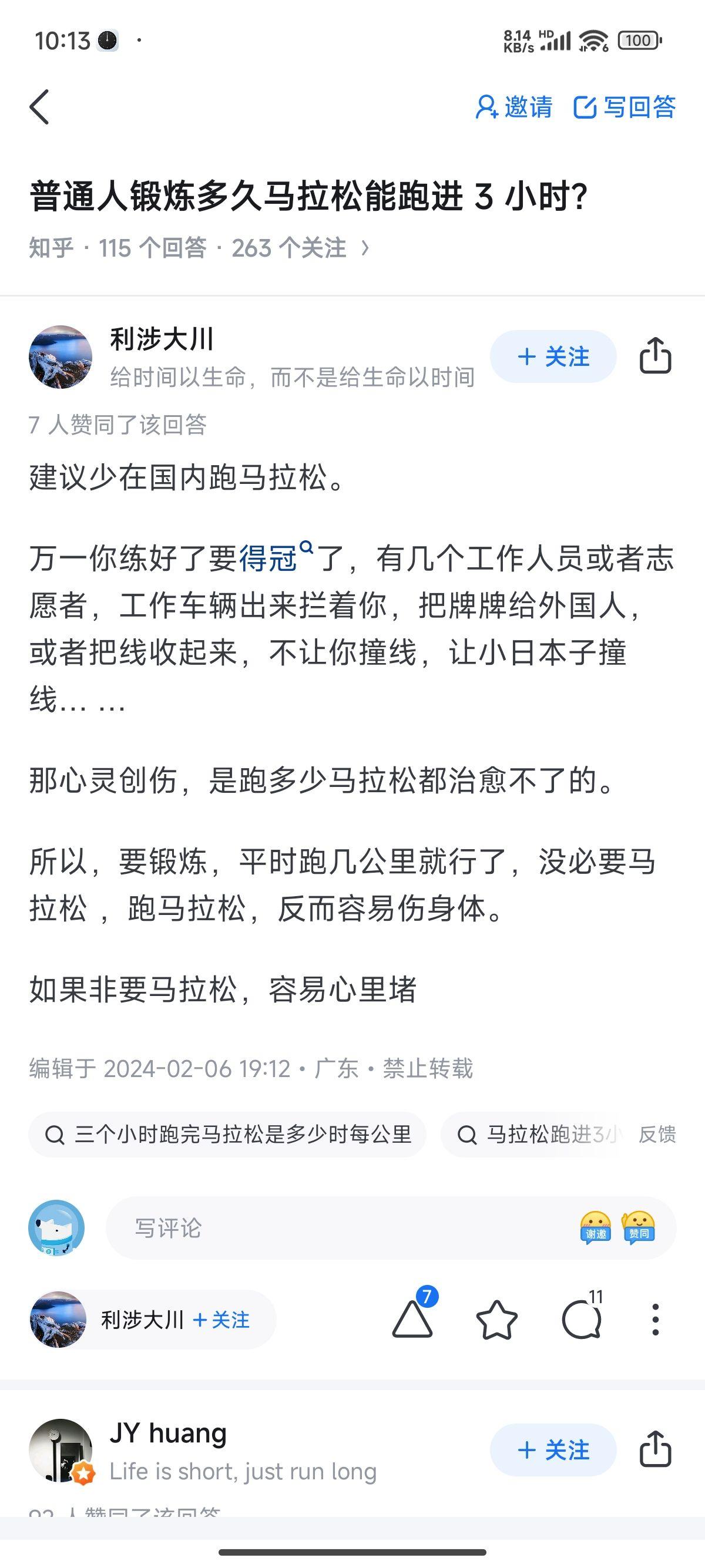Tap 写回答 to write an answer
This screenshot has height=1568, width=705.
coord(625,107)
